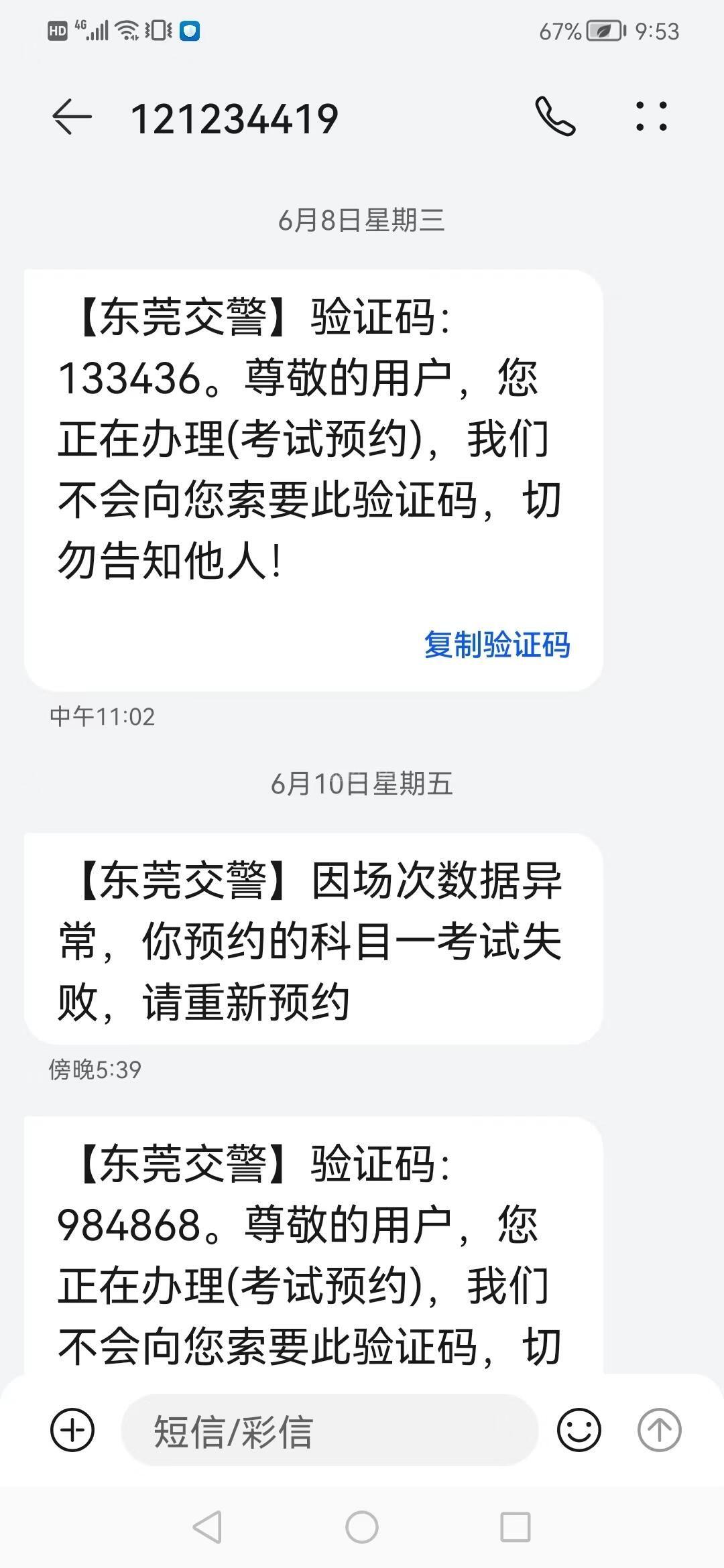This screenshot has width=724, height=1568.
Task: Tap the system home circle button
Action: (362, 1527)
